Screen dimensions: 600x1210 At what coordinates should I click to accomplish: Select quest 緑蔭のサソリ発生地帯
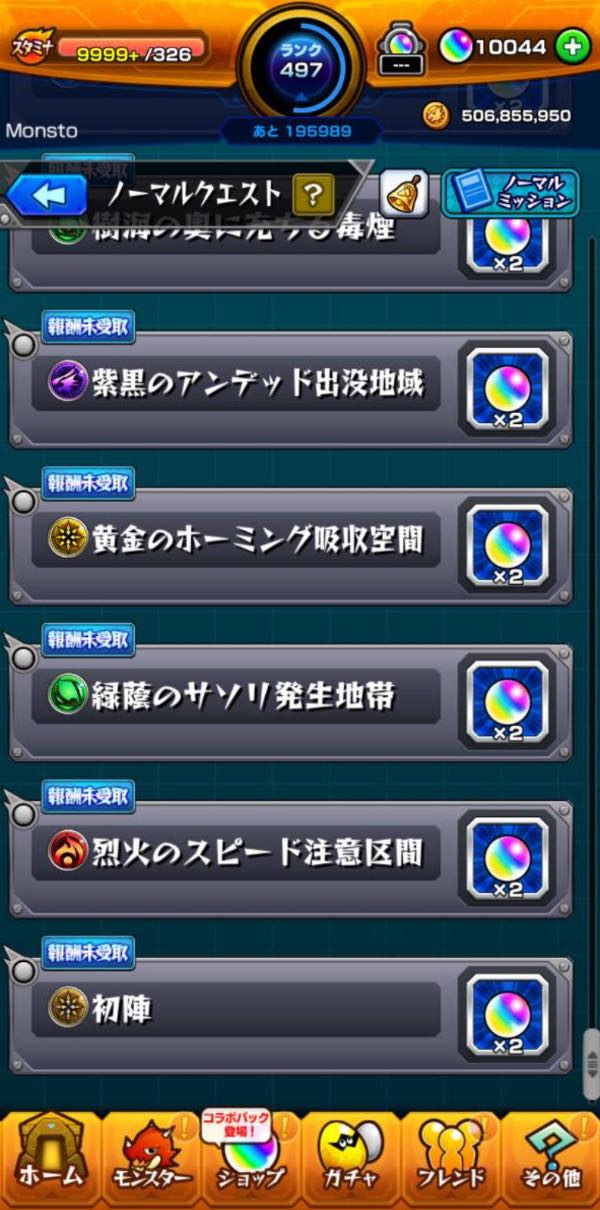pyautogui.click(x=237, y=697)
